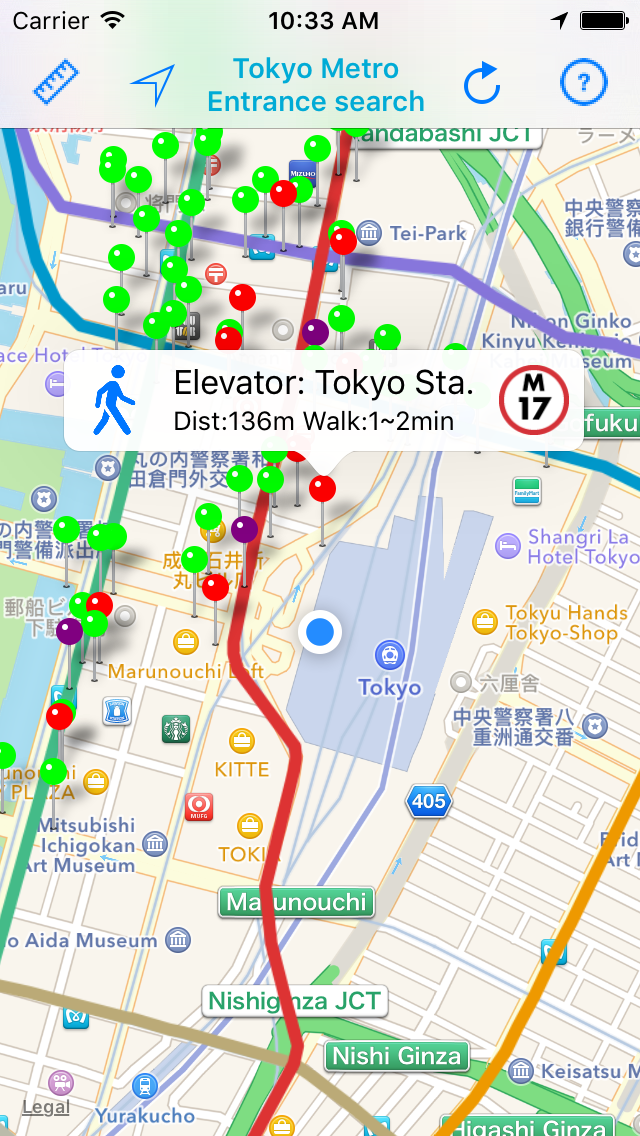This screenshot has height=1136, width=640.
Task: Tap the M17 station badge
Action: pyautogui.click(x=534, y=400)
